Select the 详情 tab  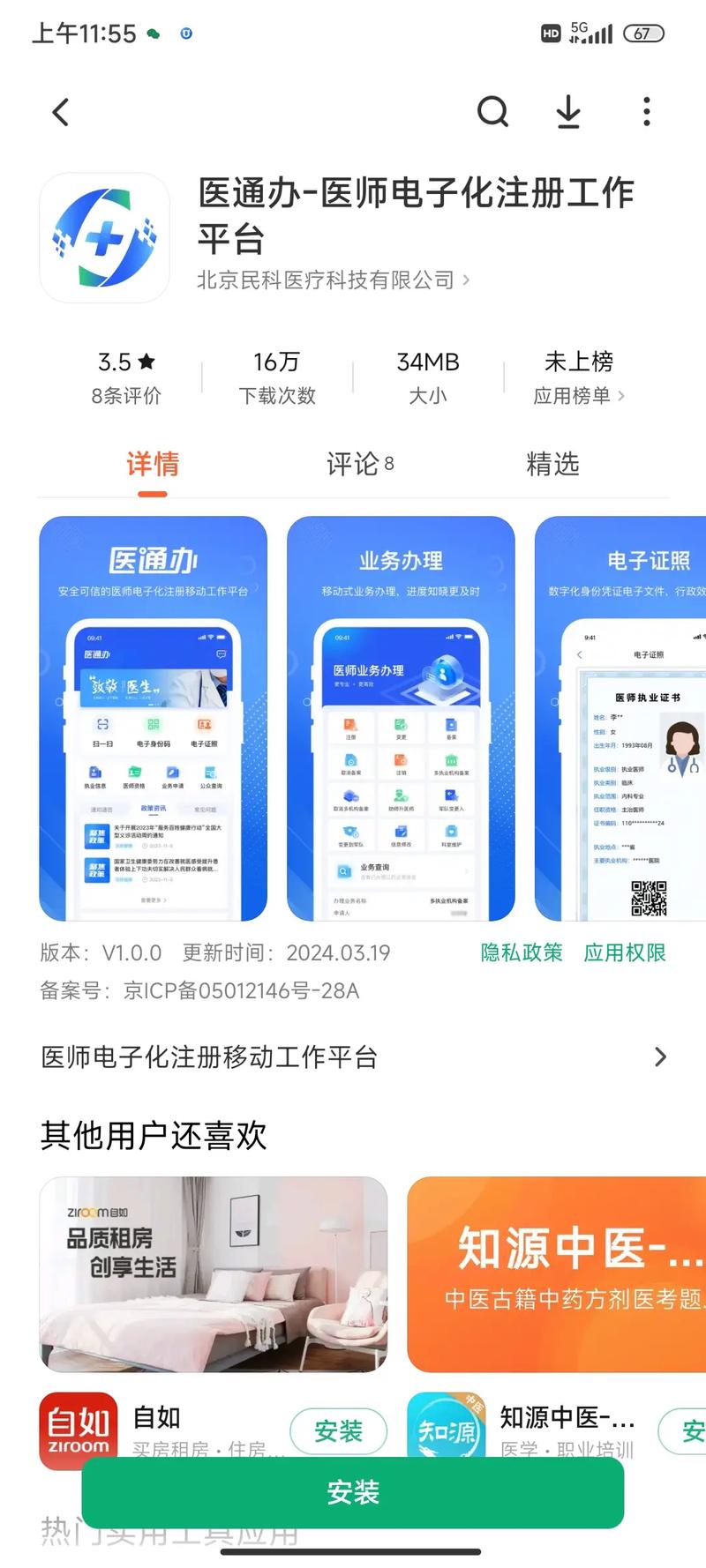click(x=153, y=464)
